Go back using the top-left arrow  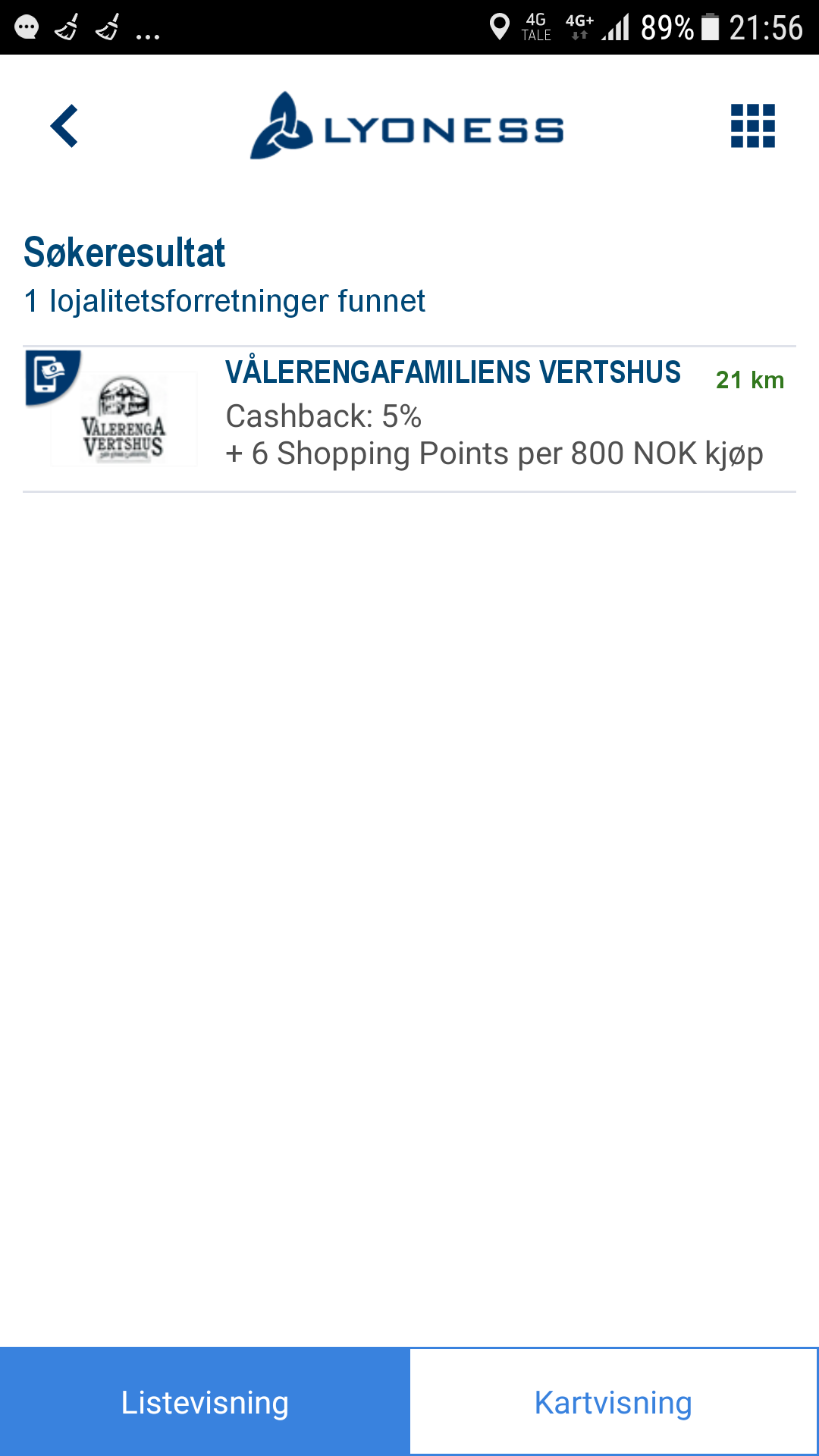click(x=64, y=126)
